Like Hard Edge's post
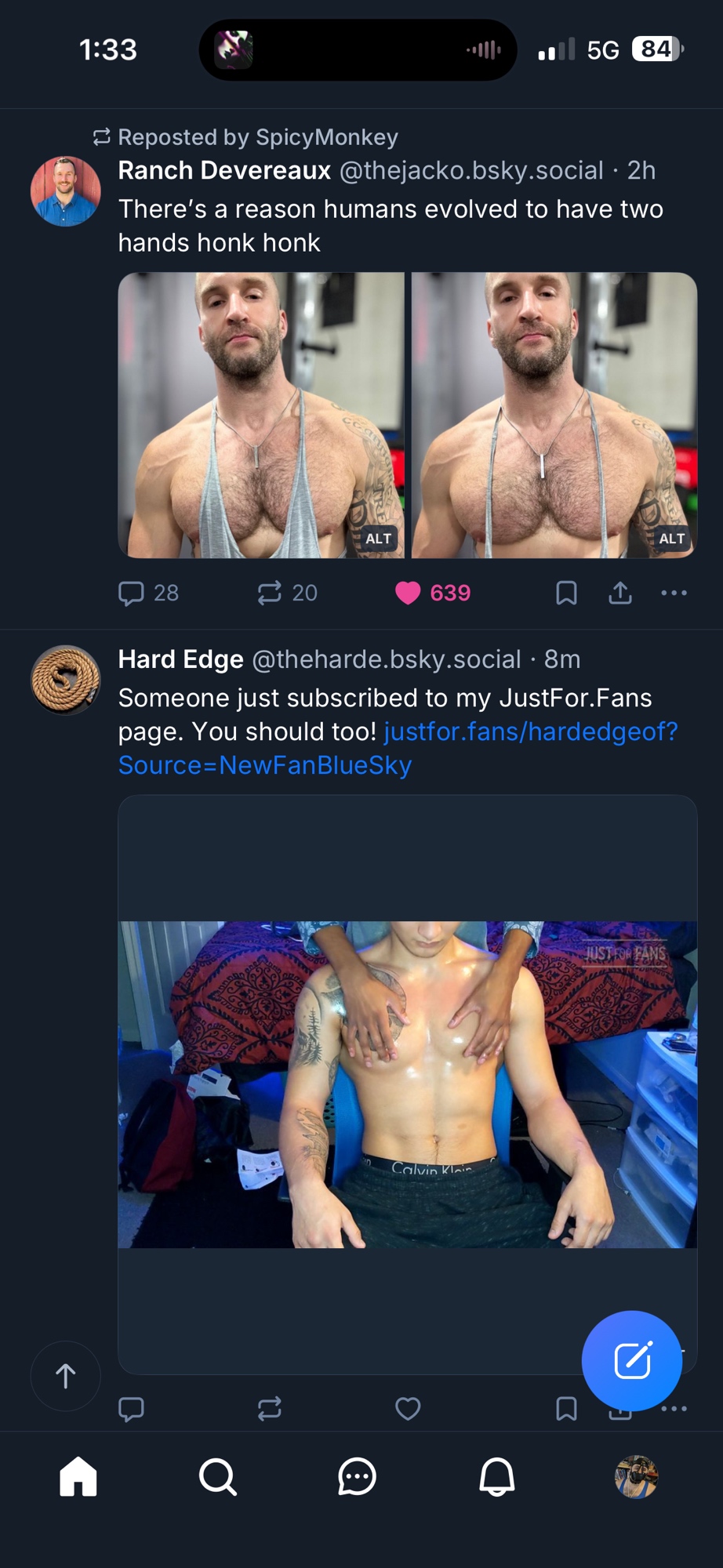The width and height of the screenshot is (723, 1568). point(408,1409)
